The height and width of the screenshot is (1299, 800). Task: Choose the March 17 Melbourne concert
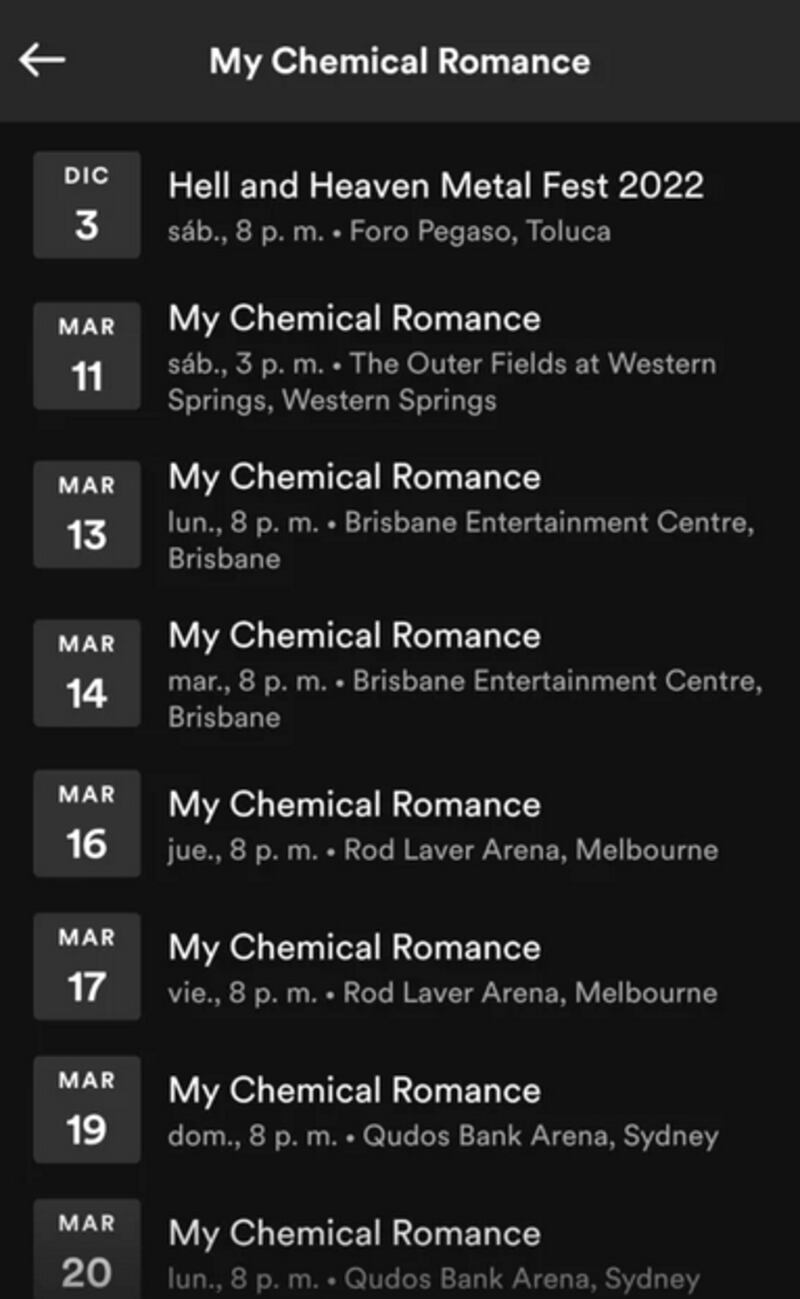400,967
